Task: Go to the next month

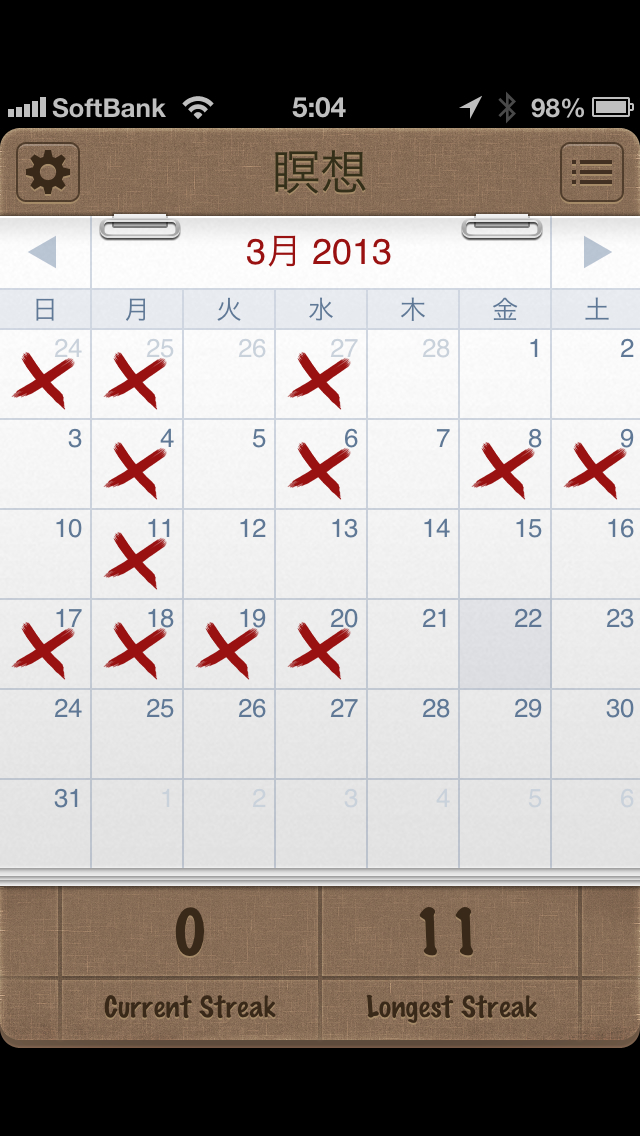Action: pos(596,252)
